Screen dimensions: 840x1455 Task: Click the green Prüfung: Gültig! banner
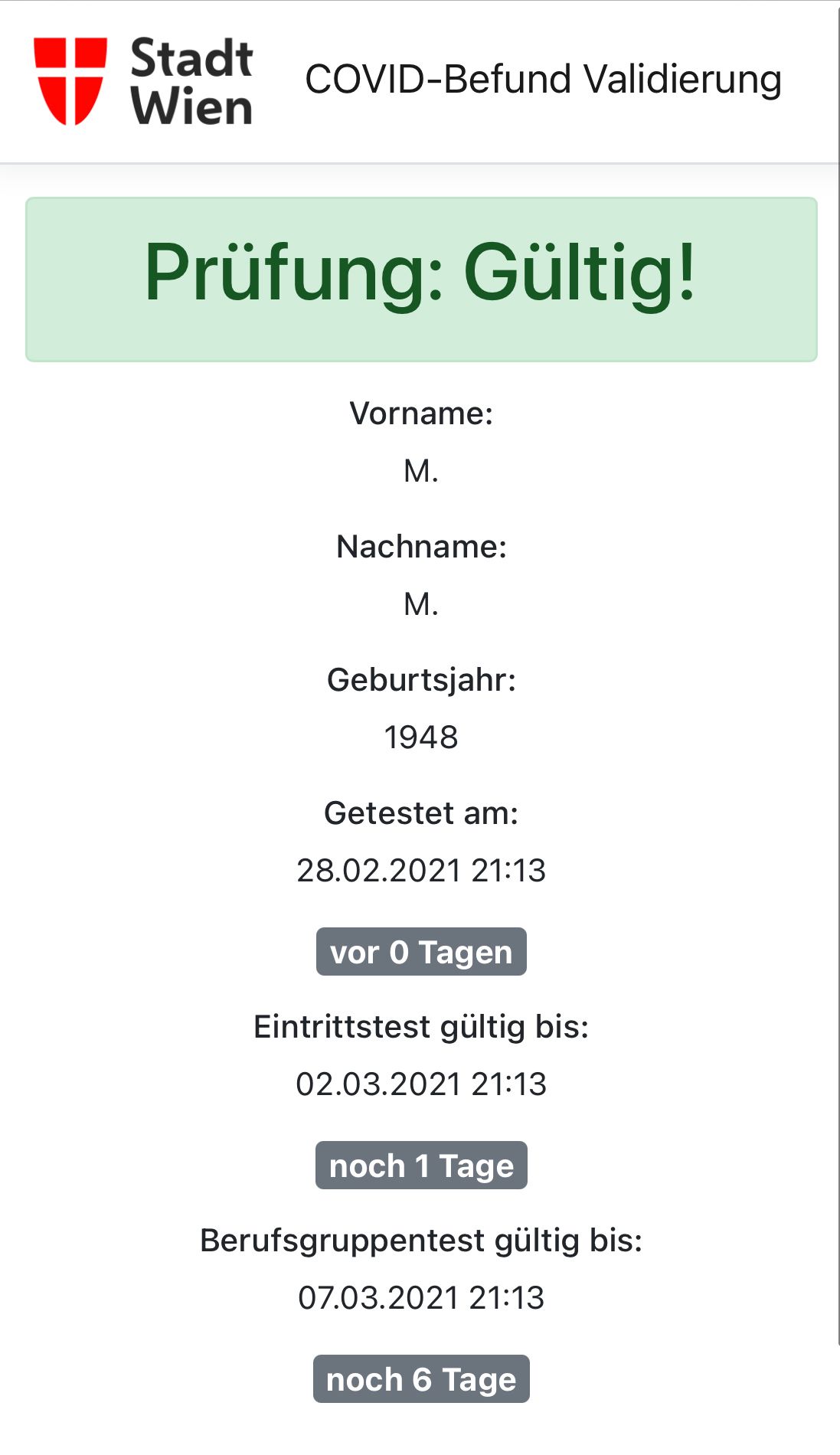[420, 279]
